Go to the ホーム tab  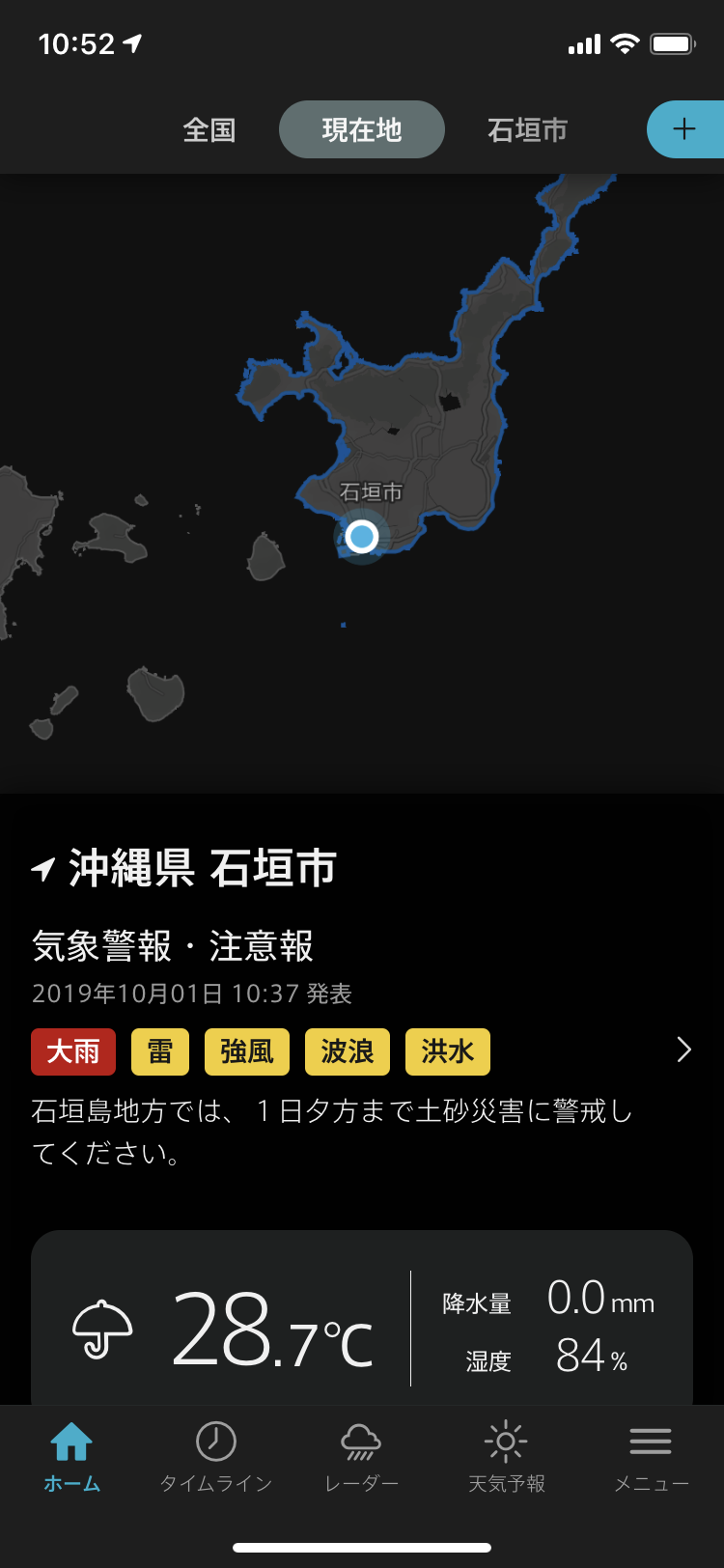(72, 1456)
